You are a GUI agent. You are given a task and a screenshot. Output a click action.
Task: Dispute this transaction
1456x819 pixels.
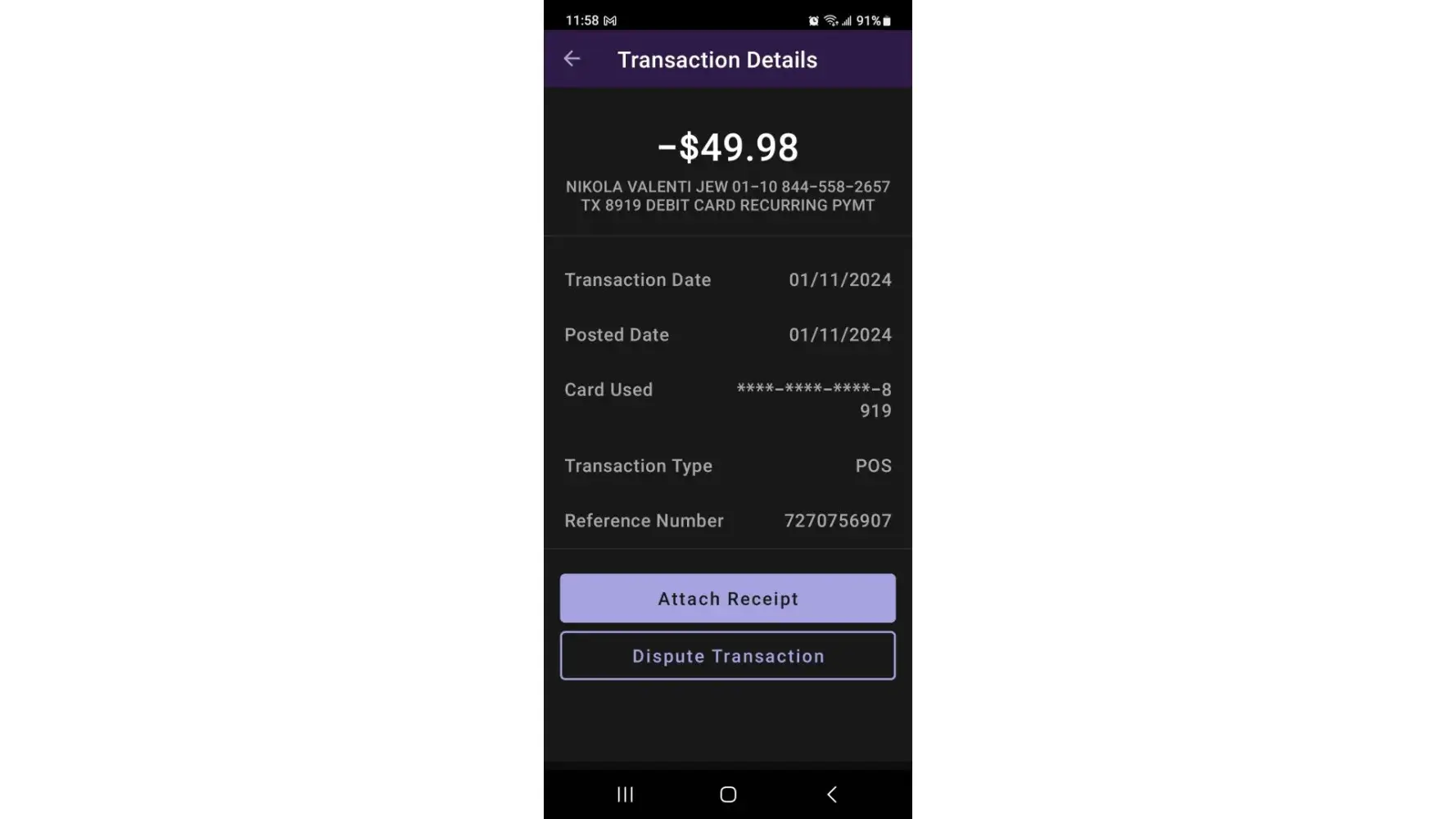point(727,656)
